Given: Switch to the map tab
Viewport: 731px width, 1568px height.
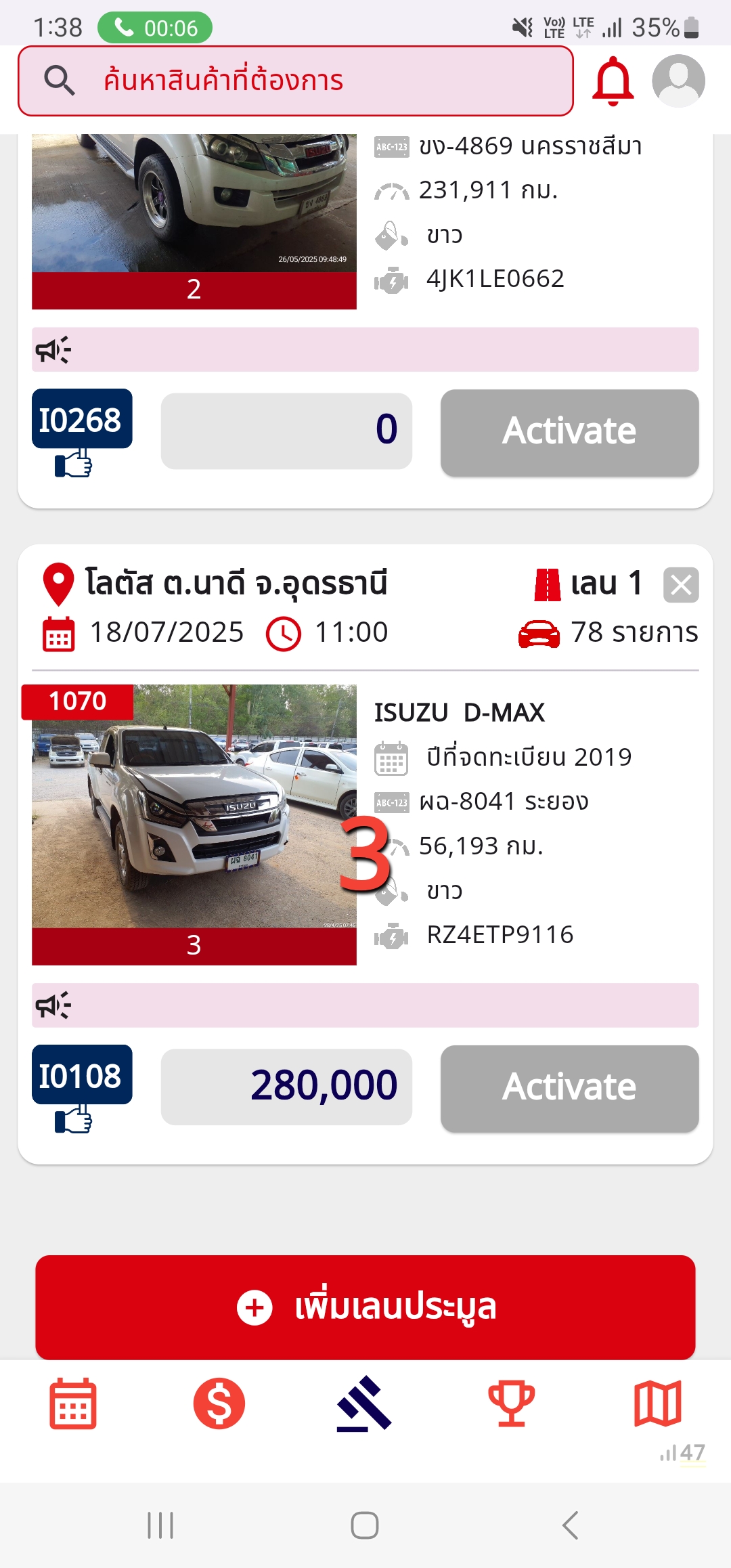Looking at the screenshot, I should (657, 1403).
